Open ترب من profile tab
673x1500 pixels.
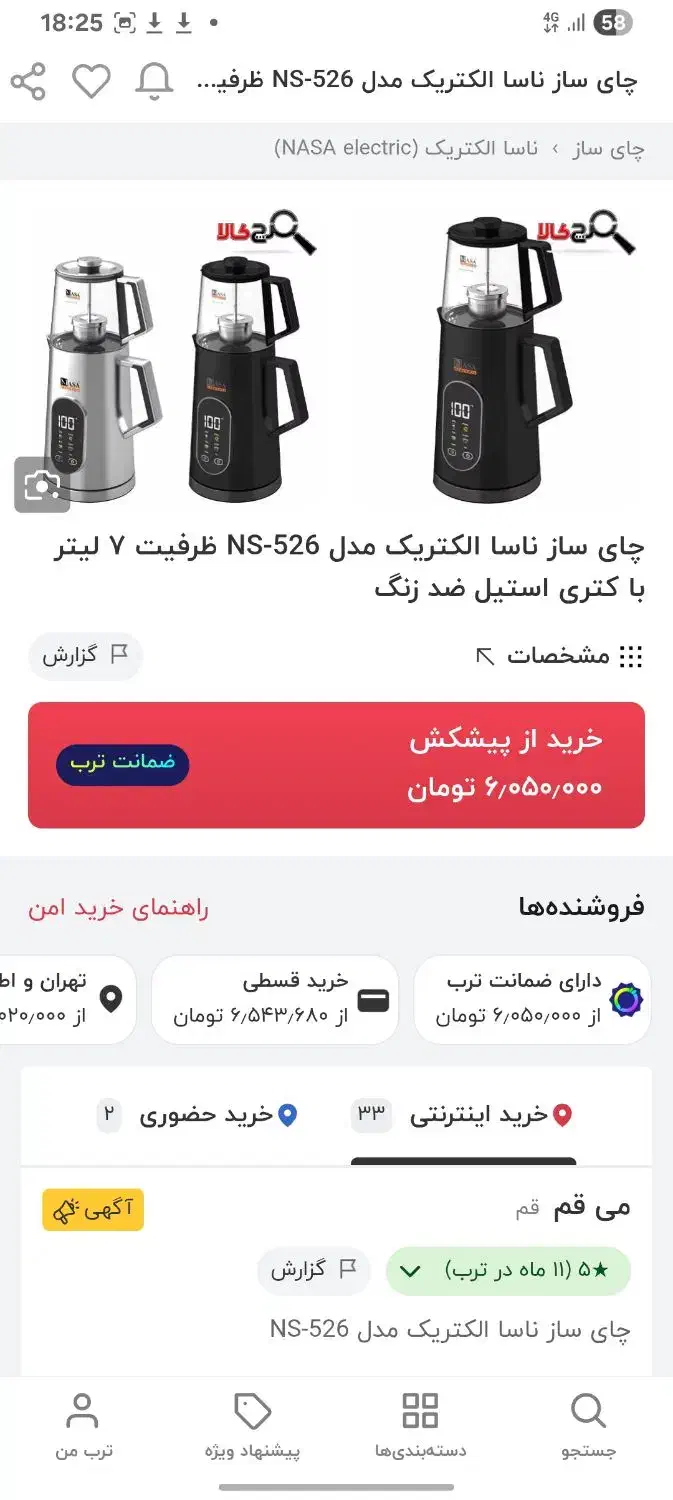pyautogui.click(x=82, y=1425)
